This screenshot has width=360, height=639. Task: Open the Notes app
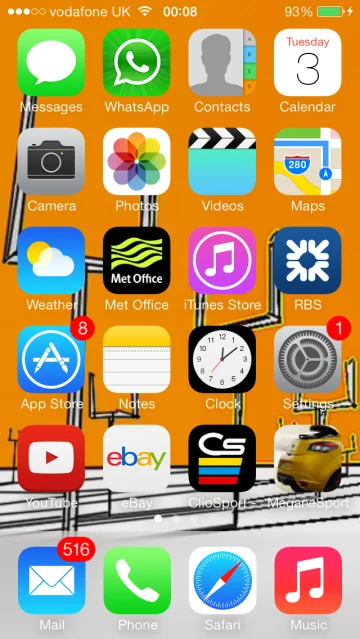[x=137, y=359]
